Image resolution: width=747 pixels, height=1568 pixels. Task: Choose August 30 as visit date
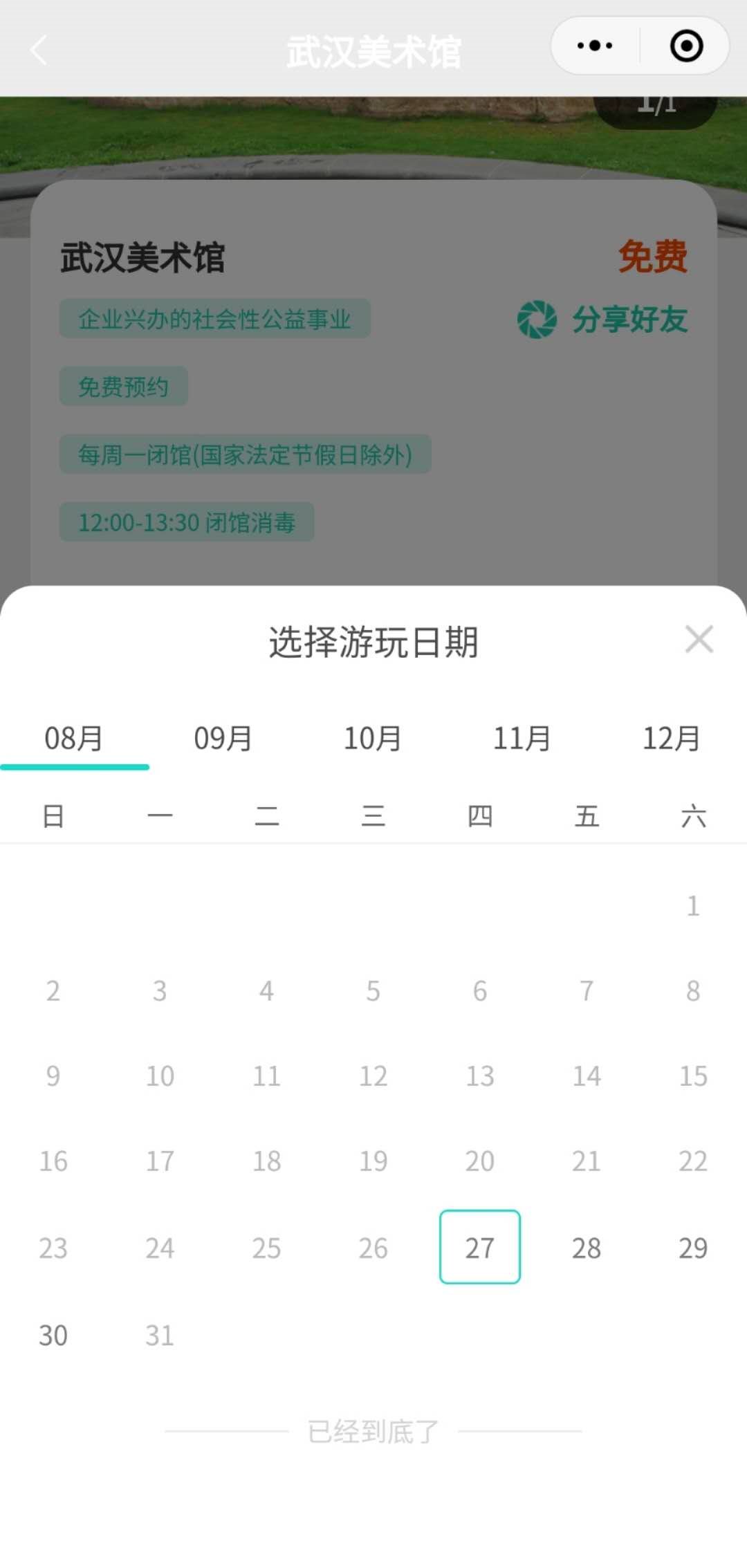point(53,1335)
